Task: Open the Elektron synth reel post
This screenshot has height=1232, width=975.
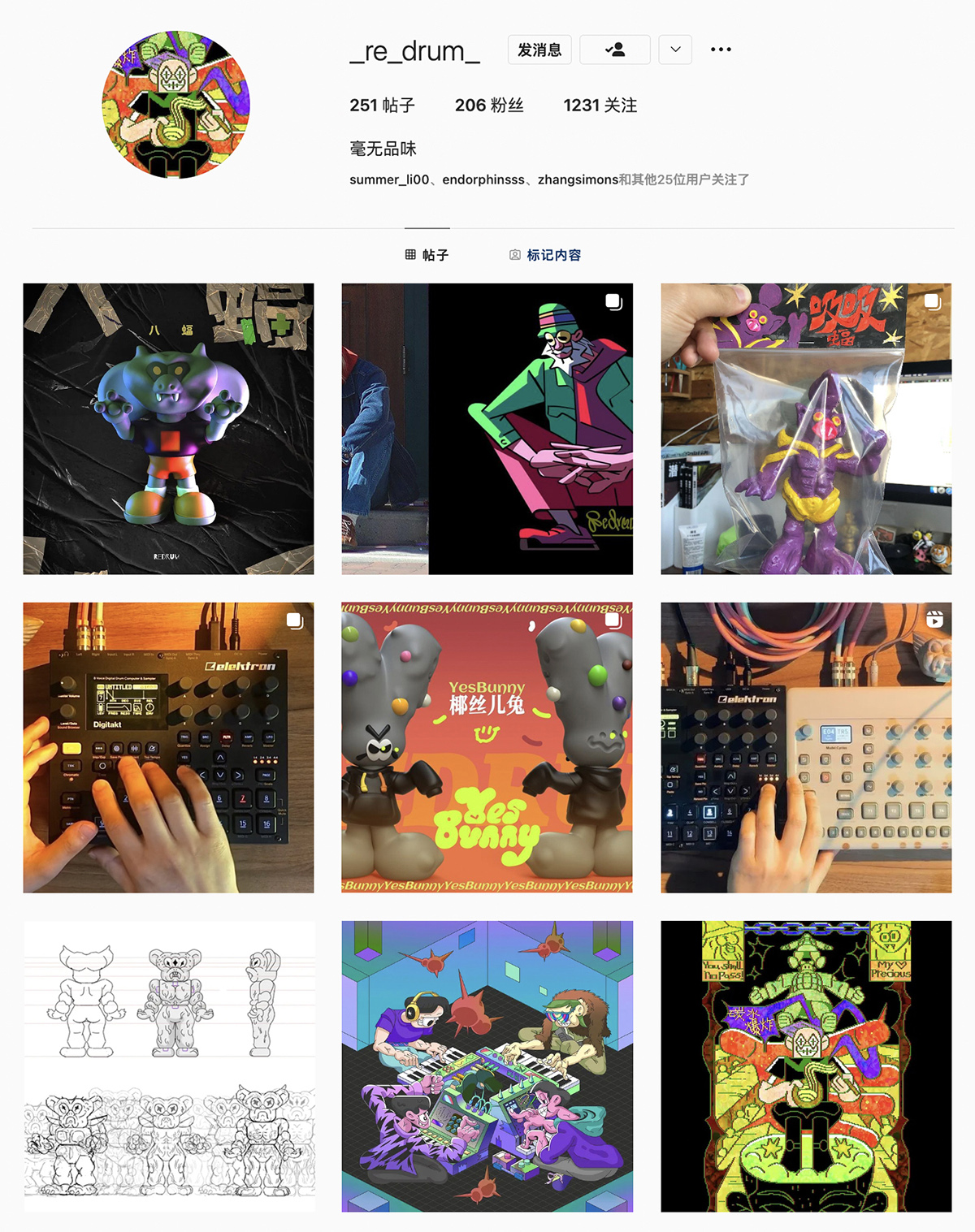Action: tap(806, 747)
